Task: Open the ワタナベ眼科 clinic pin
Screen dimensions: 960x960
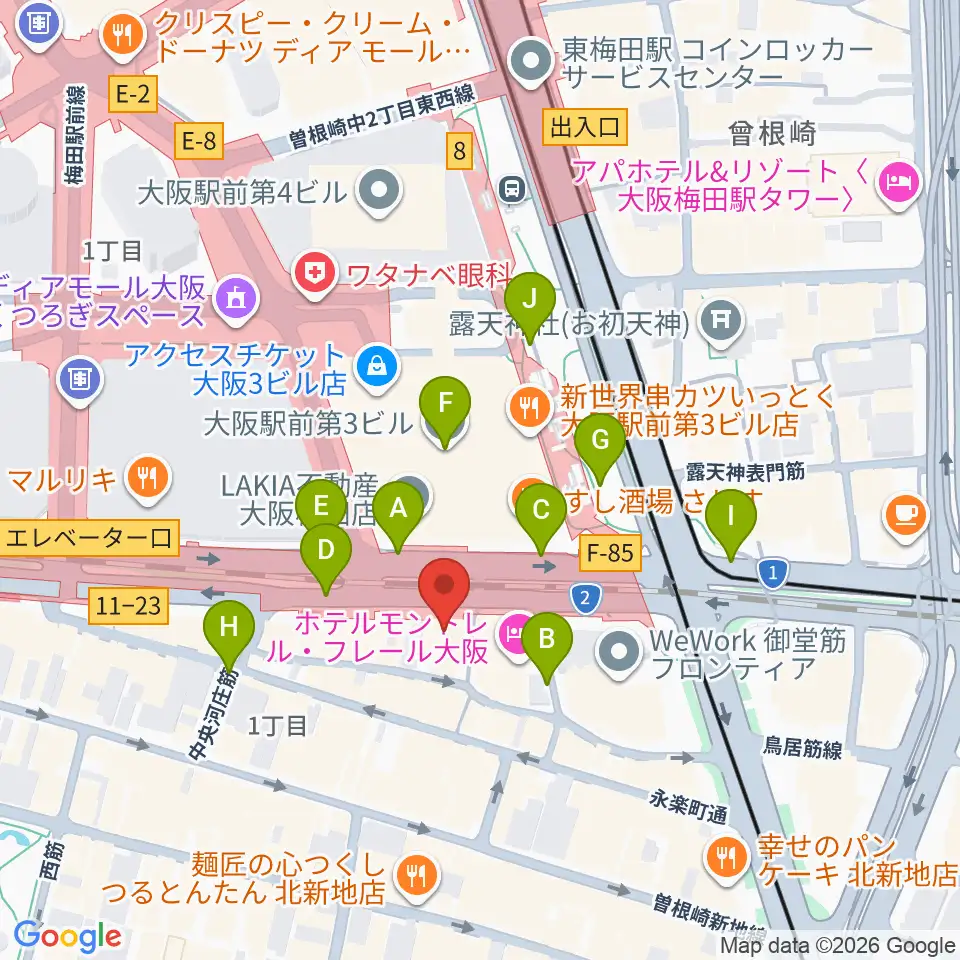Action: pos(315,274)
